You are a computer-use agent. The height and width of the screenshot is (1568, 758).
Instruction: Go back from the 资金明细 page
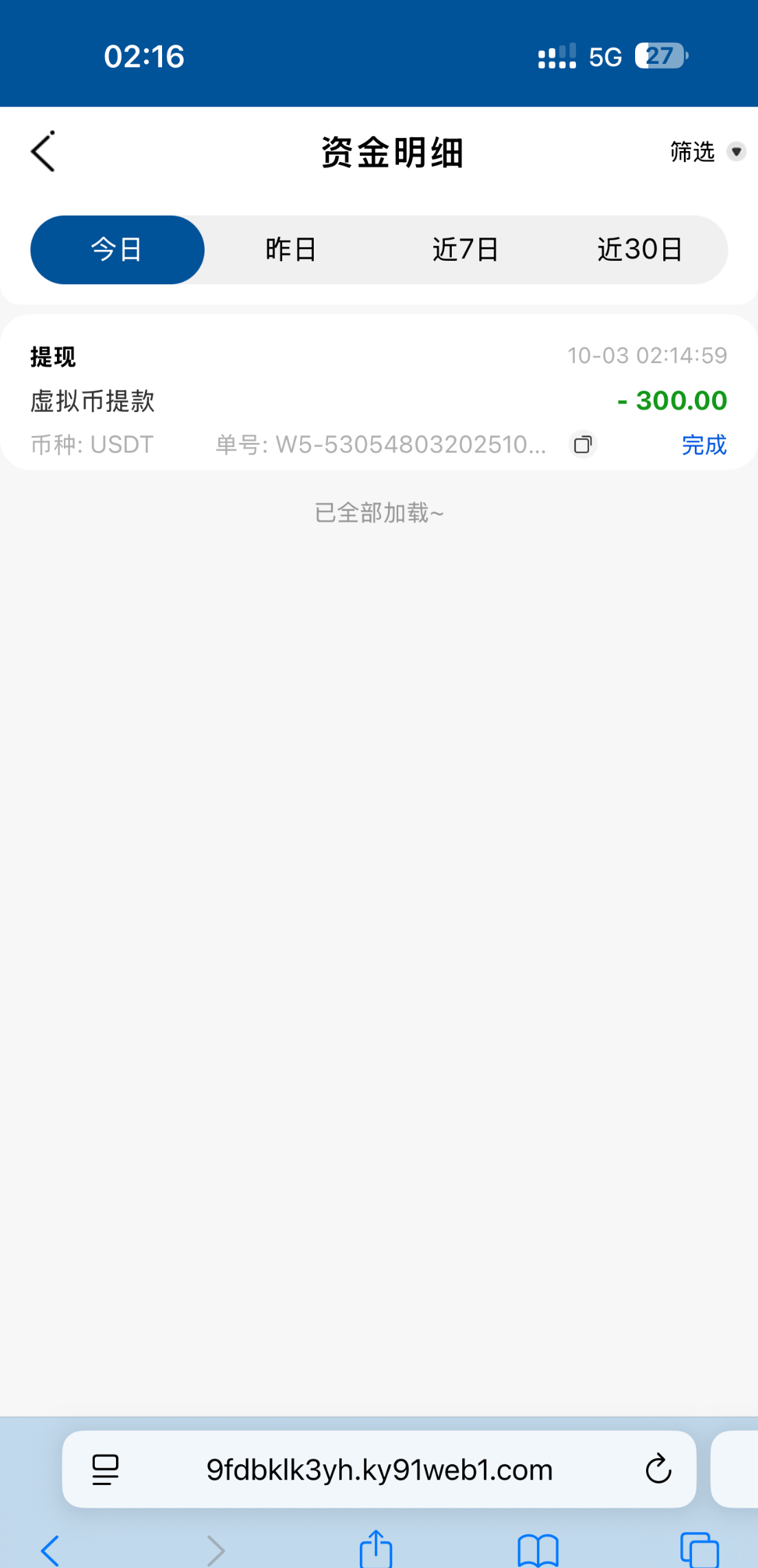[43, 152]
